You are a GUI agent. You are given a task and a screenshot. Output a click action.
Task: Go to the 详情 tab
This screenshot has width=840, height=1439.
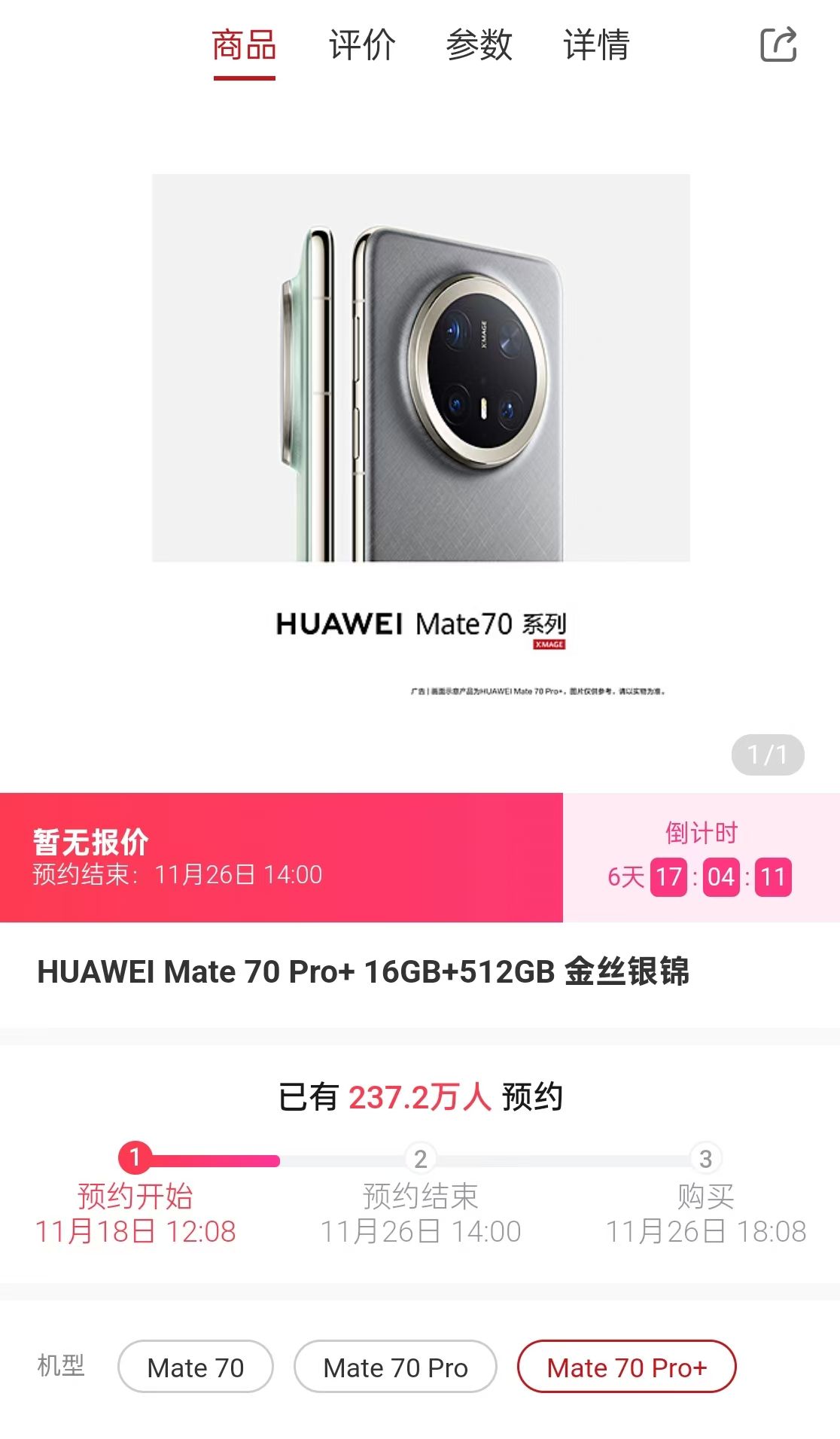click(x=596, y=45)
